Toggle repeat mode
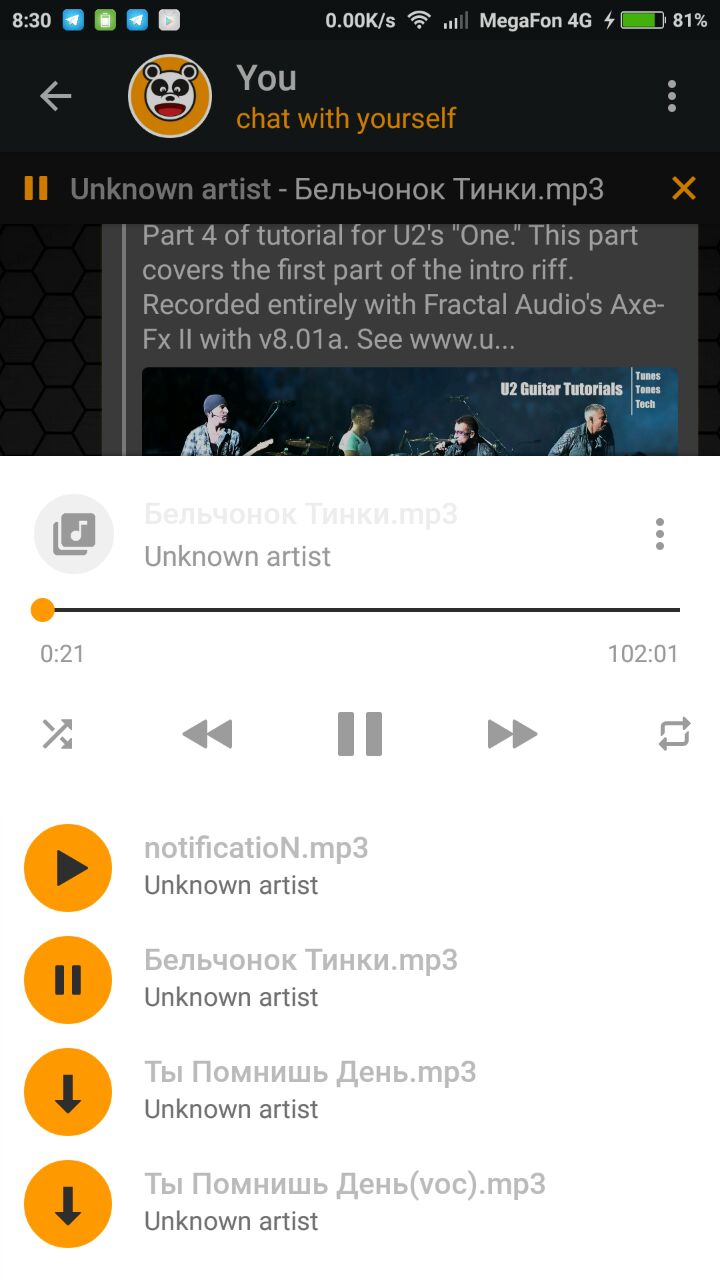 click(x=674, y=735)
